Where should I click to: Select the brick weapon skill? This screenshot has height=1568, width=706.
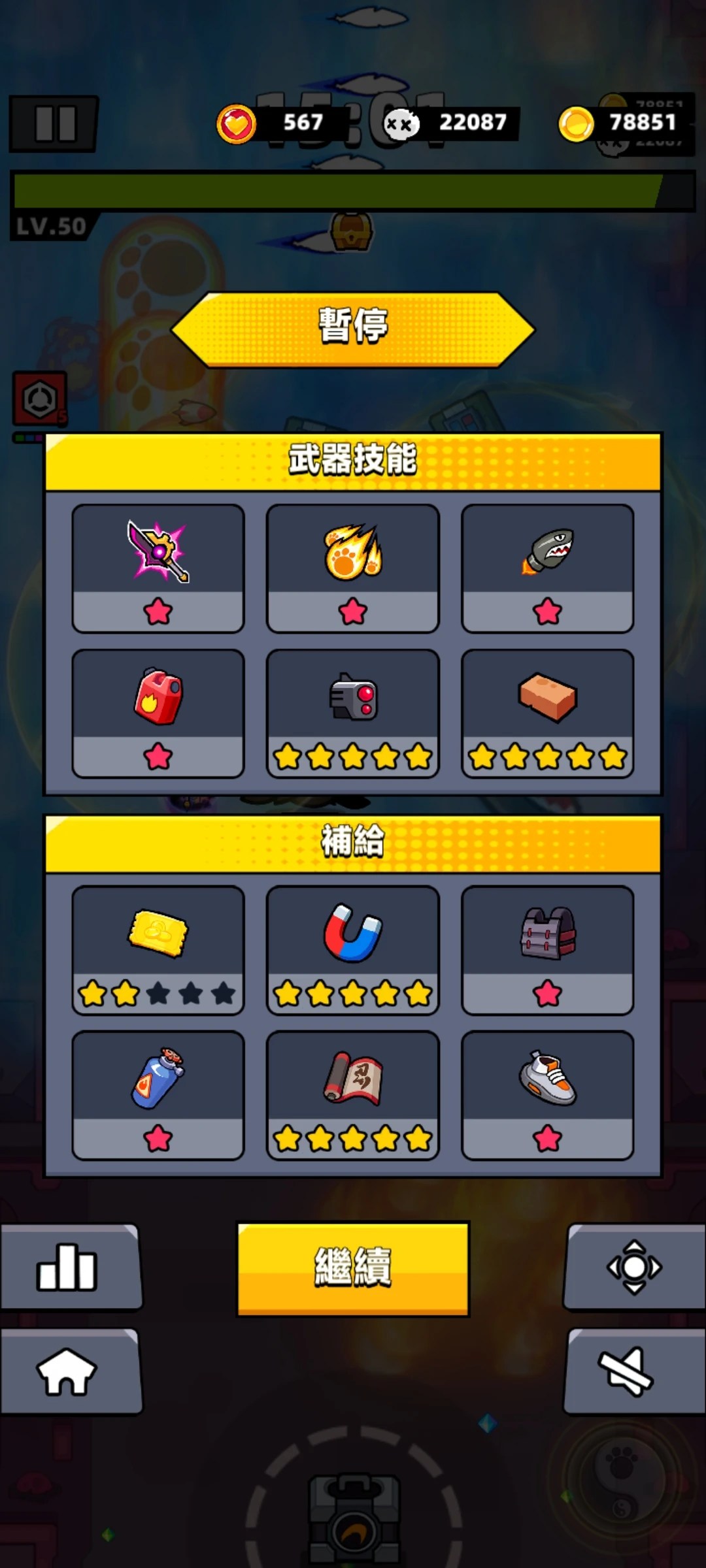[548, 713]
